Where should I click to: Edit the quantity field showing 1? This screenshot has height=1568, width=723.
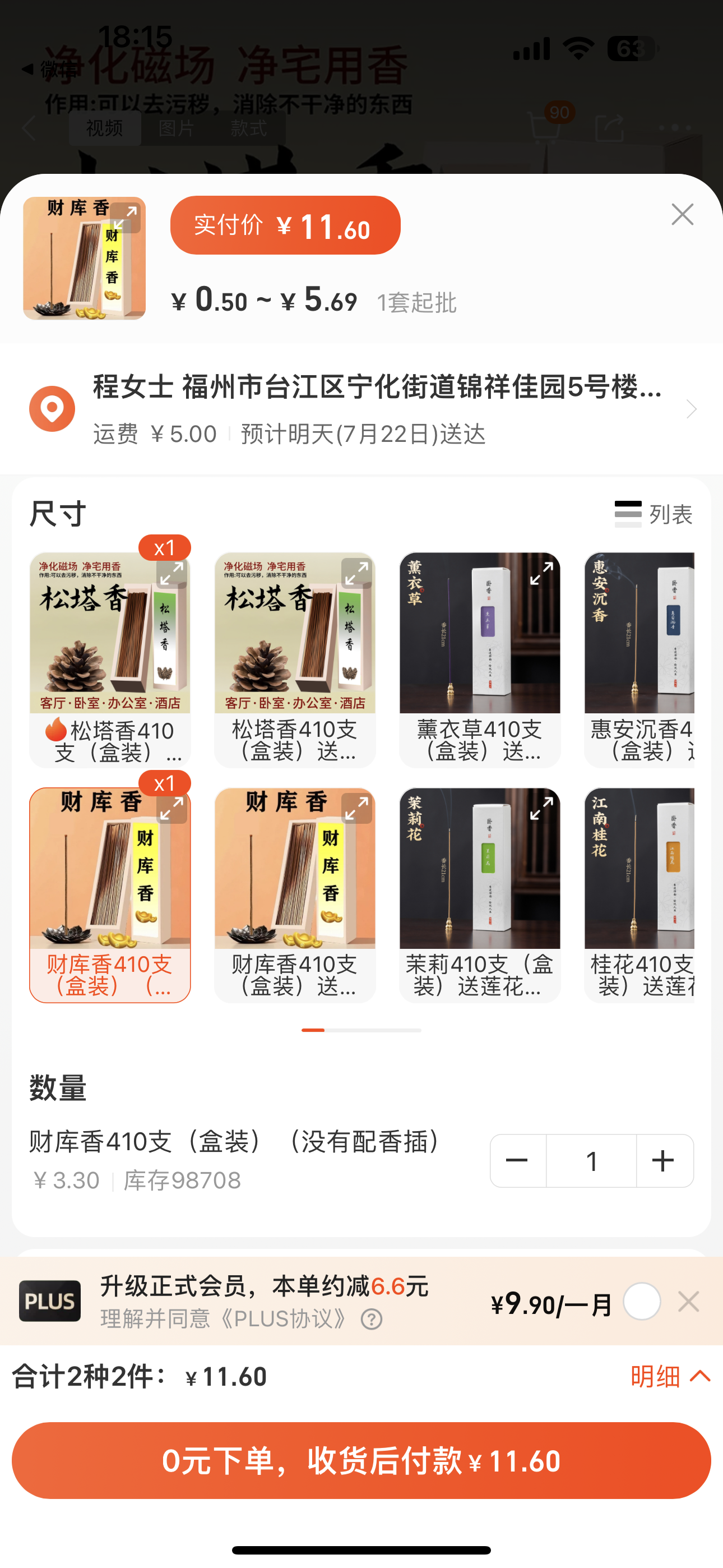click(591, 1161)
